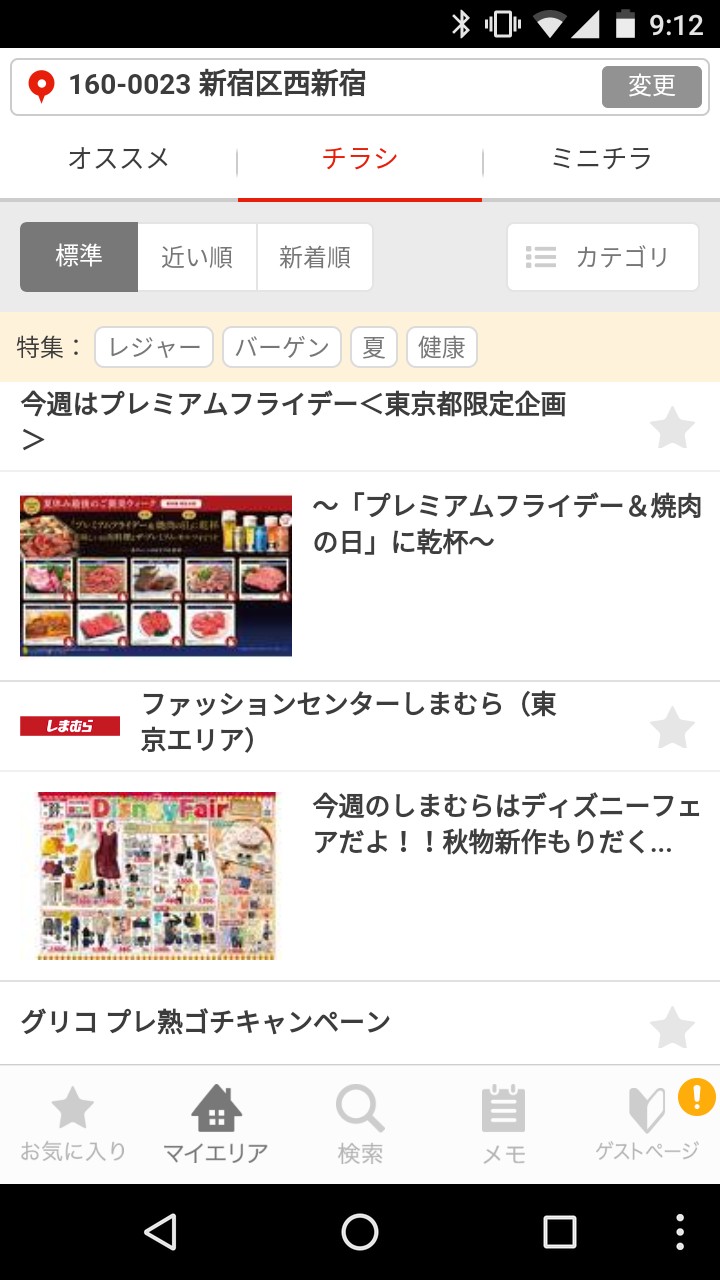Sort flyers by 近い順
This screenshot has height=1280, width=720.
pyautogui.click(x=197, y=257)
